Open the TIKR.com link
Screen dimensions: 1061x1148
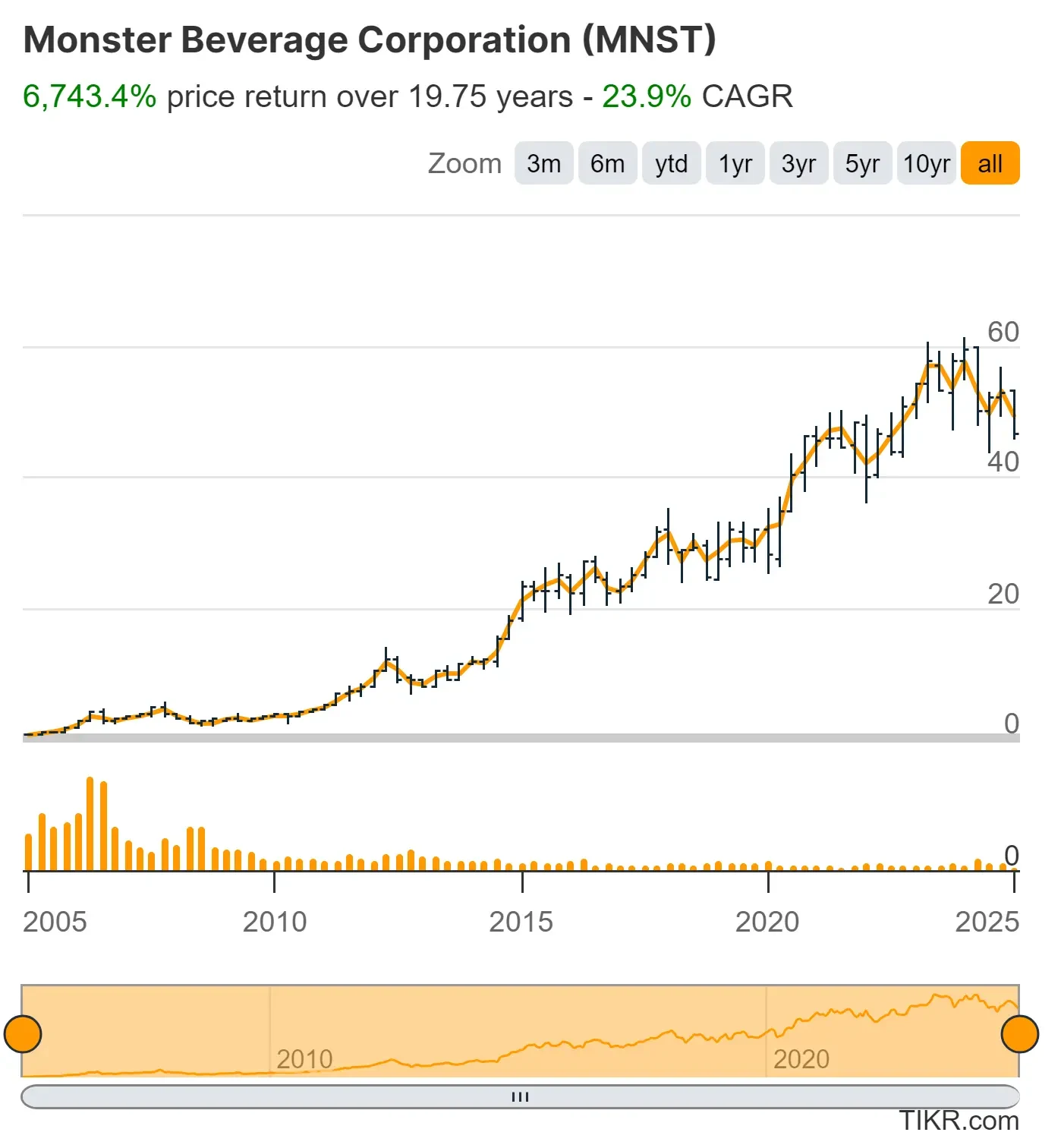[x=960, y=1120]
